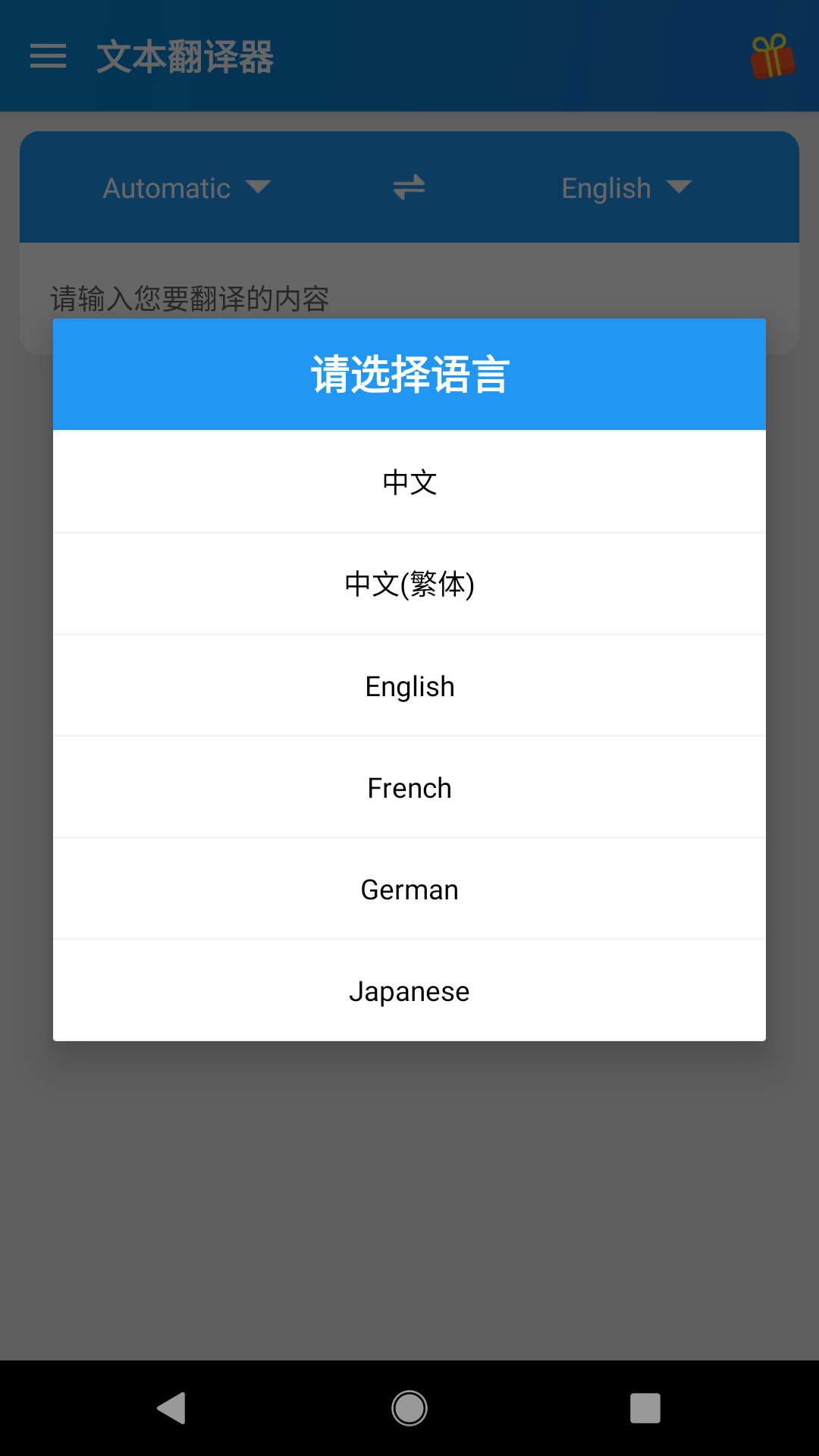Open recent apps with square button
This screenshot has height=1456, width=819.
[645, 1409]
